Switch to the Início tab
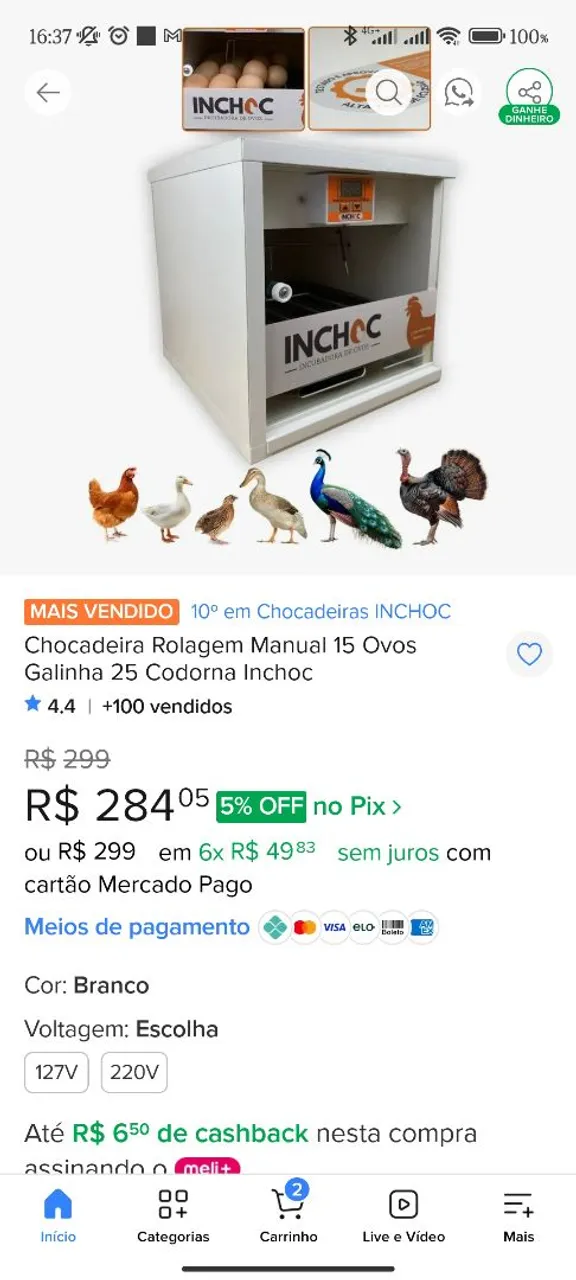This screenshot has height=1280, width=576. pos(58,1215)
